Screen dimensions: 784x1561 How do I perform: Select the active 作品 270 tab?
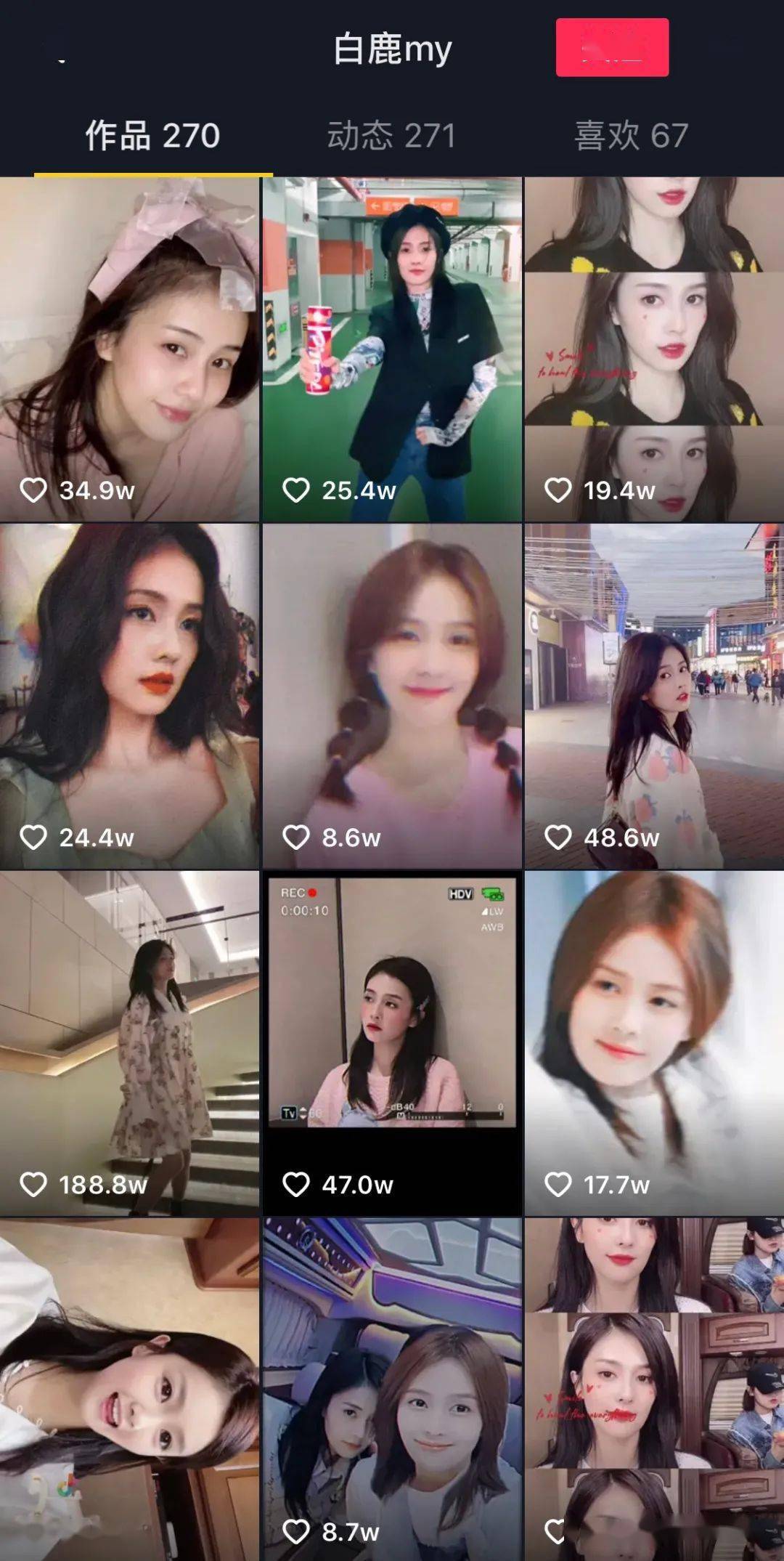click(152, 135)
